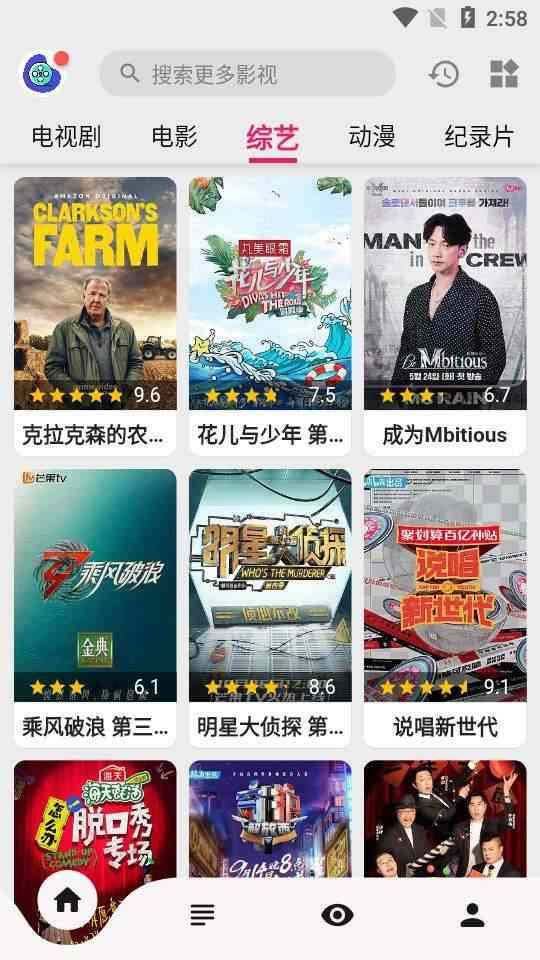Open the profile tab in bottom navigation
This screenshot has height=960, width=540.
pyautogui.click(x=472, y=915)
